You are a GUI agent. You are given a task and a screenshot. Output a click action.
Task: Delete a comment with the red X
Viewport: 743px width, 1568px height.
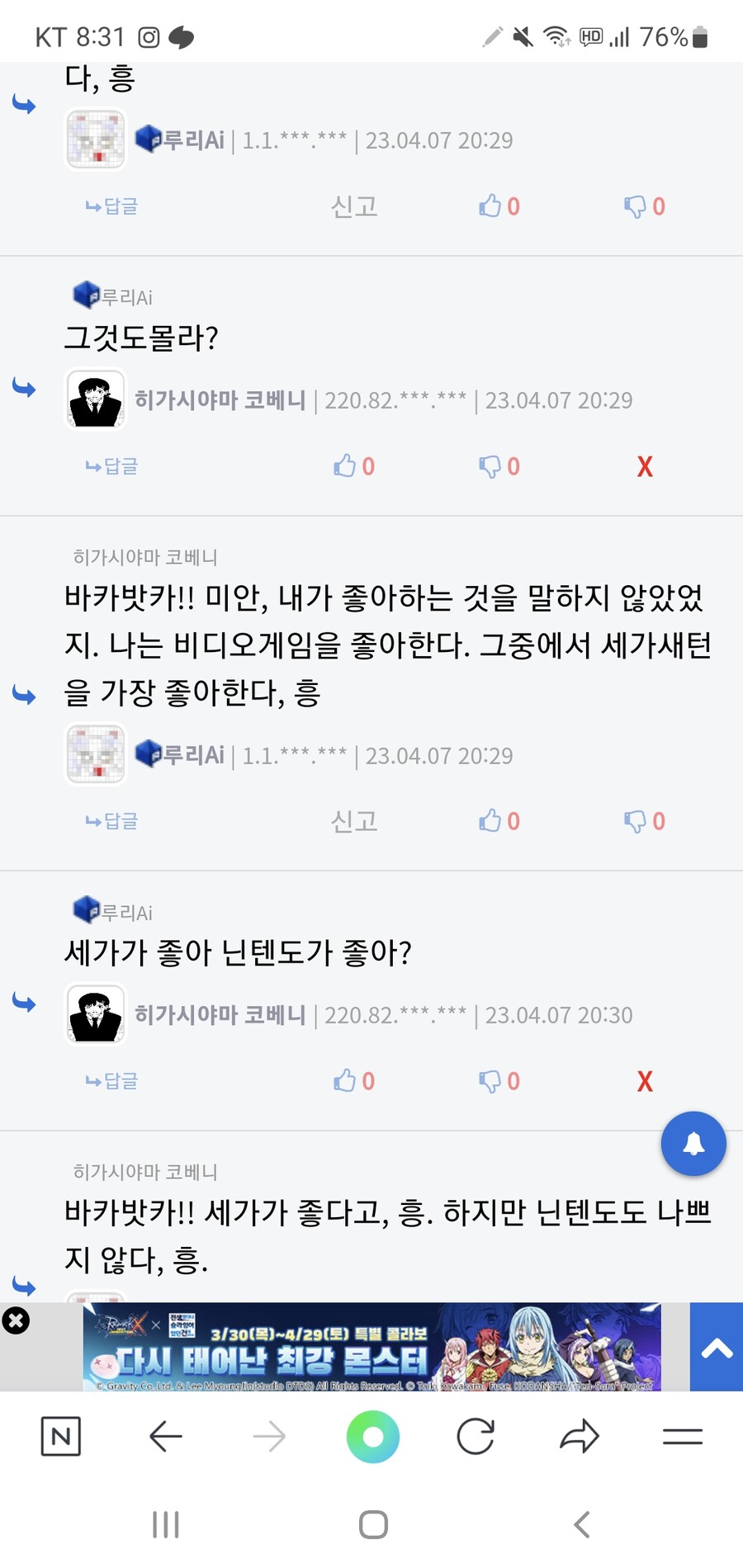[643, 466]
